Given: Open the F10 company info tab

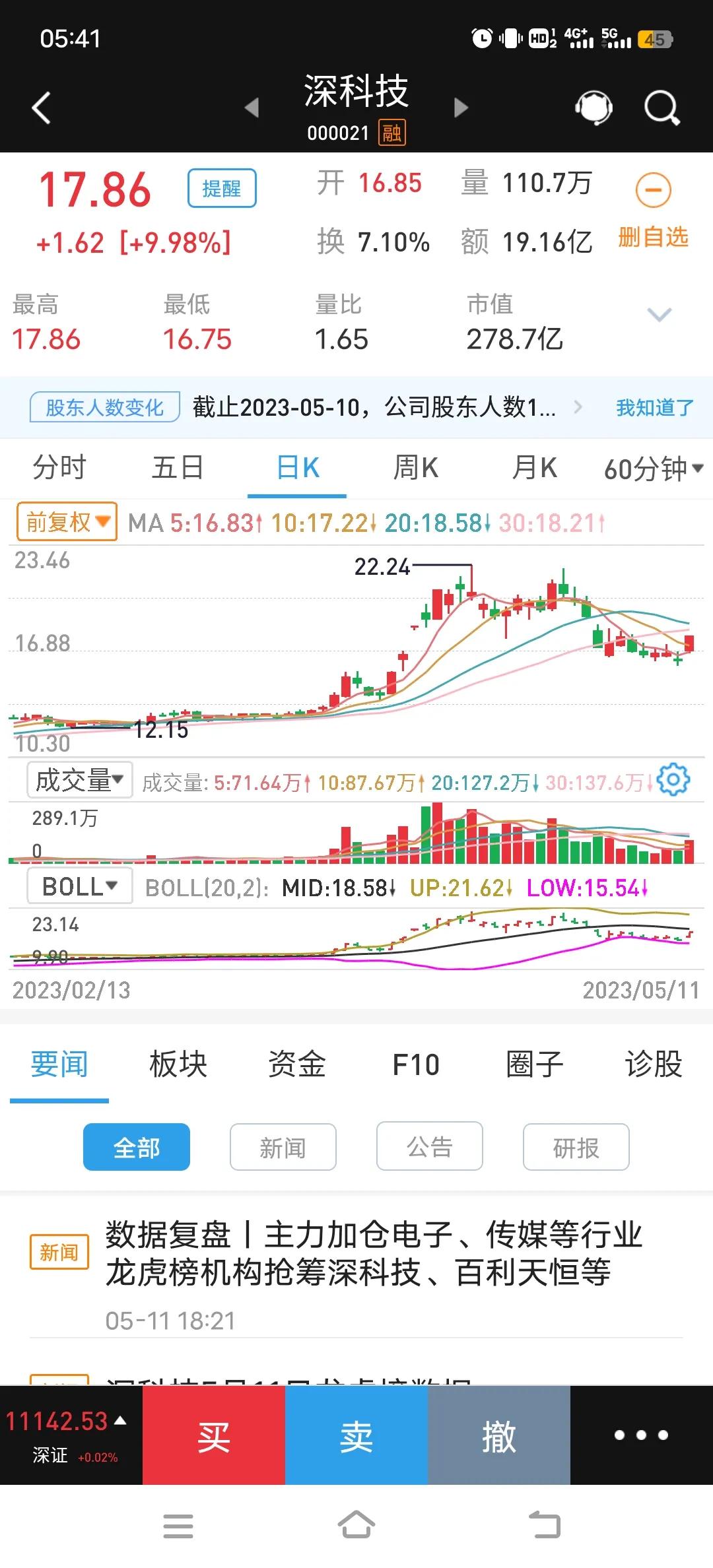Looking at the screenshot, I should pos(416,1064).
